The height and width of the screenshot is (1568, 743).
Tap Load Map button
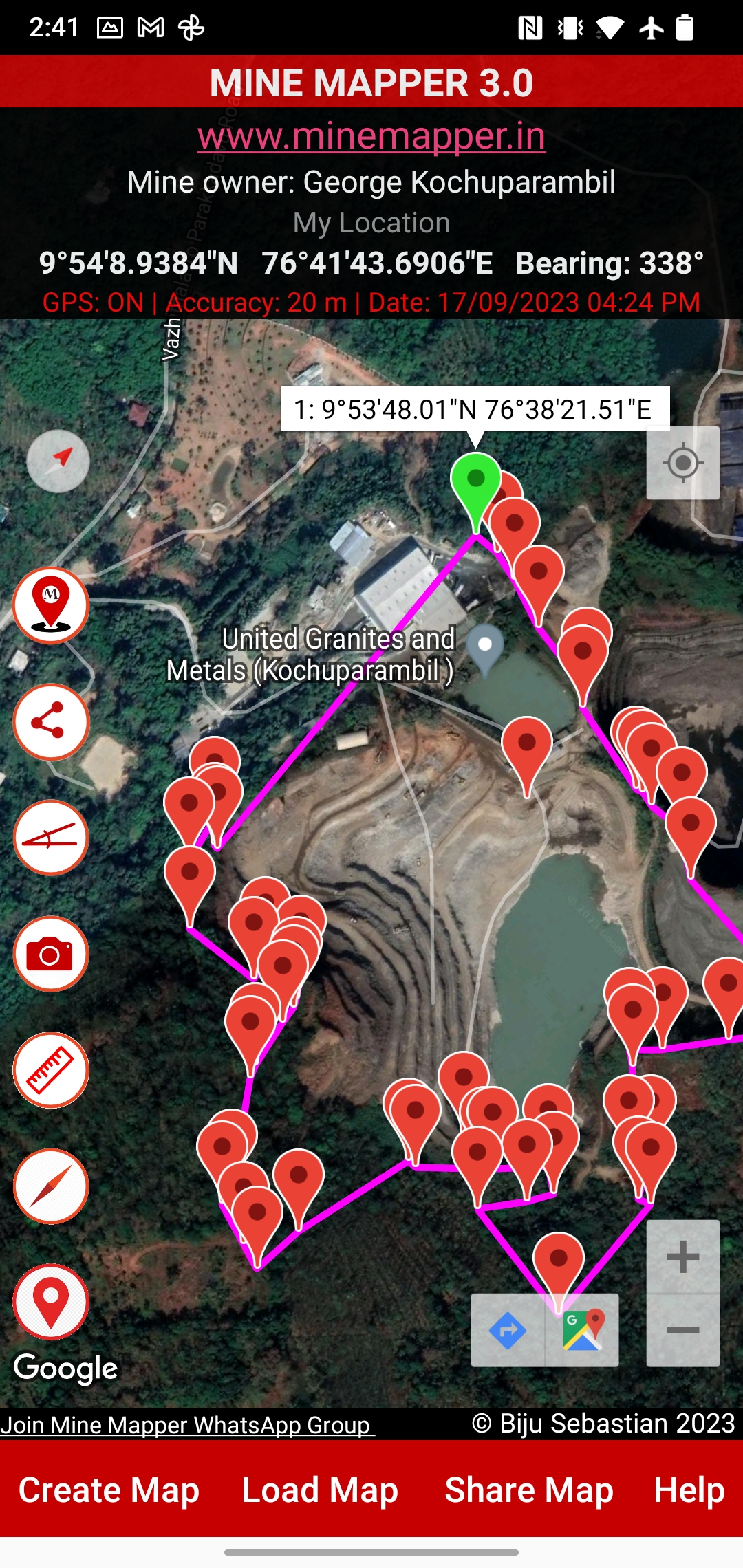point(320,1490)
